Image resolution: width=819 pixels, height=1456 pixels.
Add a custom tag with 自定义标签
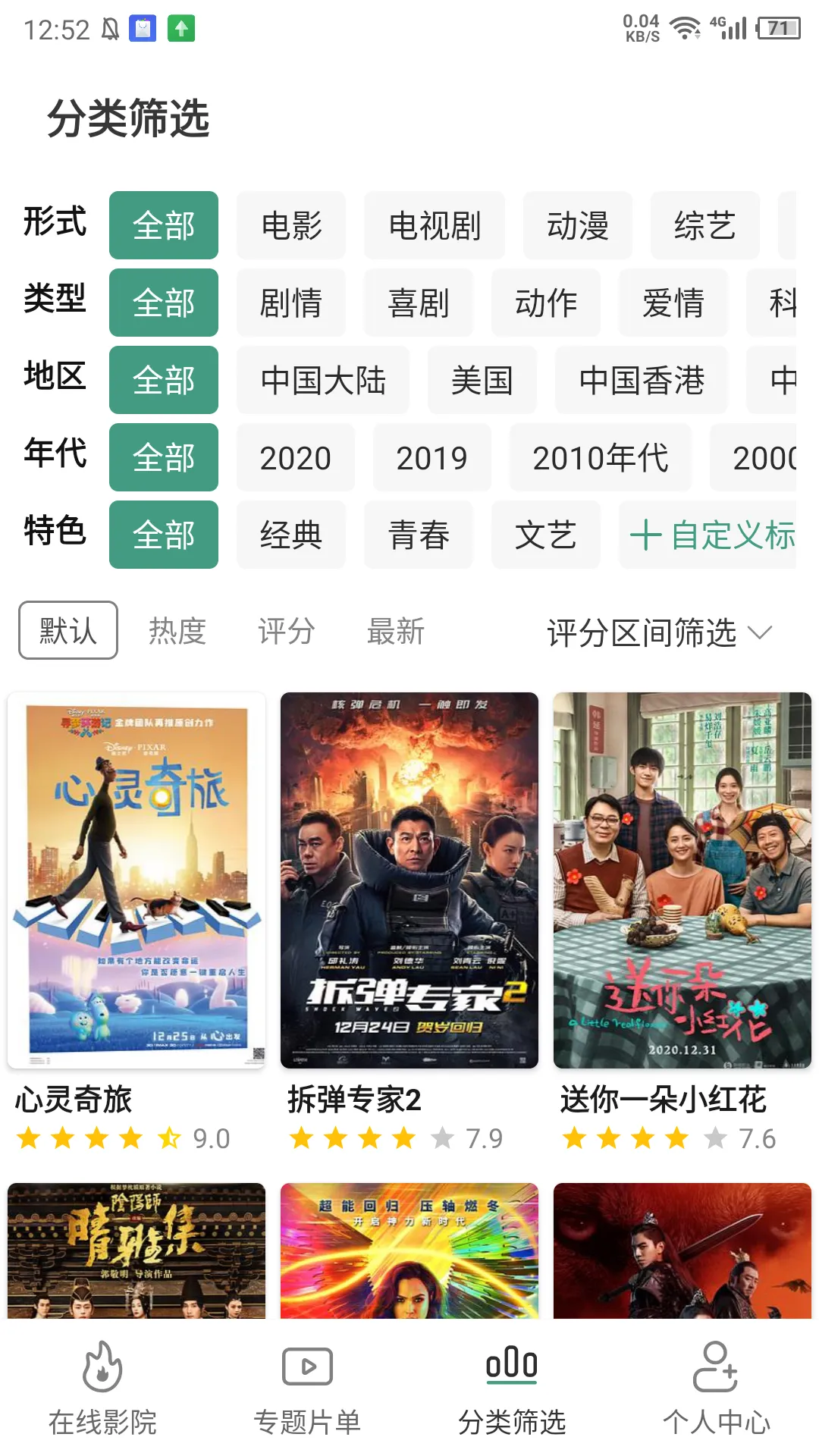[711, 535]
